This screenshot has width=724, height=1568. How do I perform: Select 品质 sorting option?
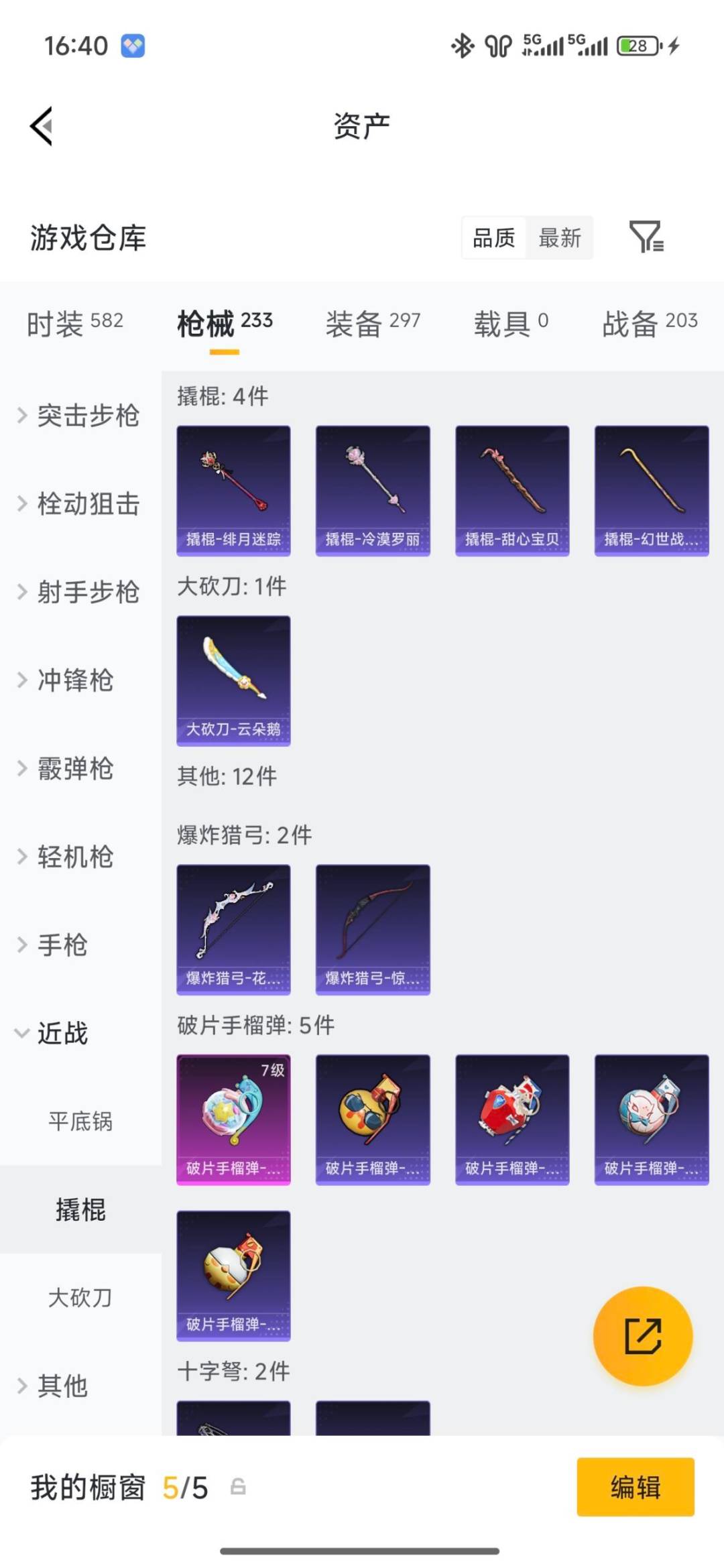[494, 238]
